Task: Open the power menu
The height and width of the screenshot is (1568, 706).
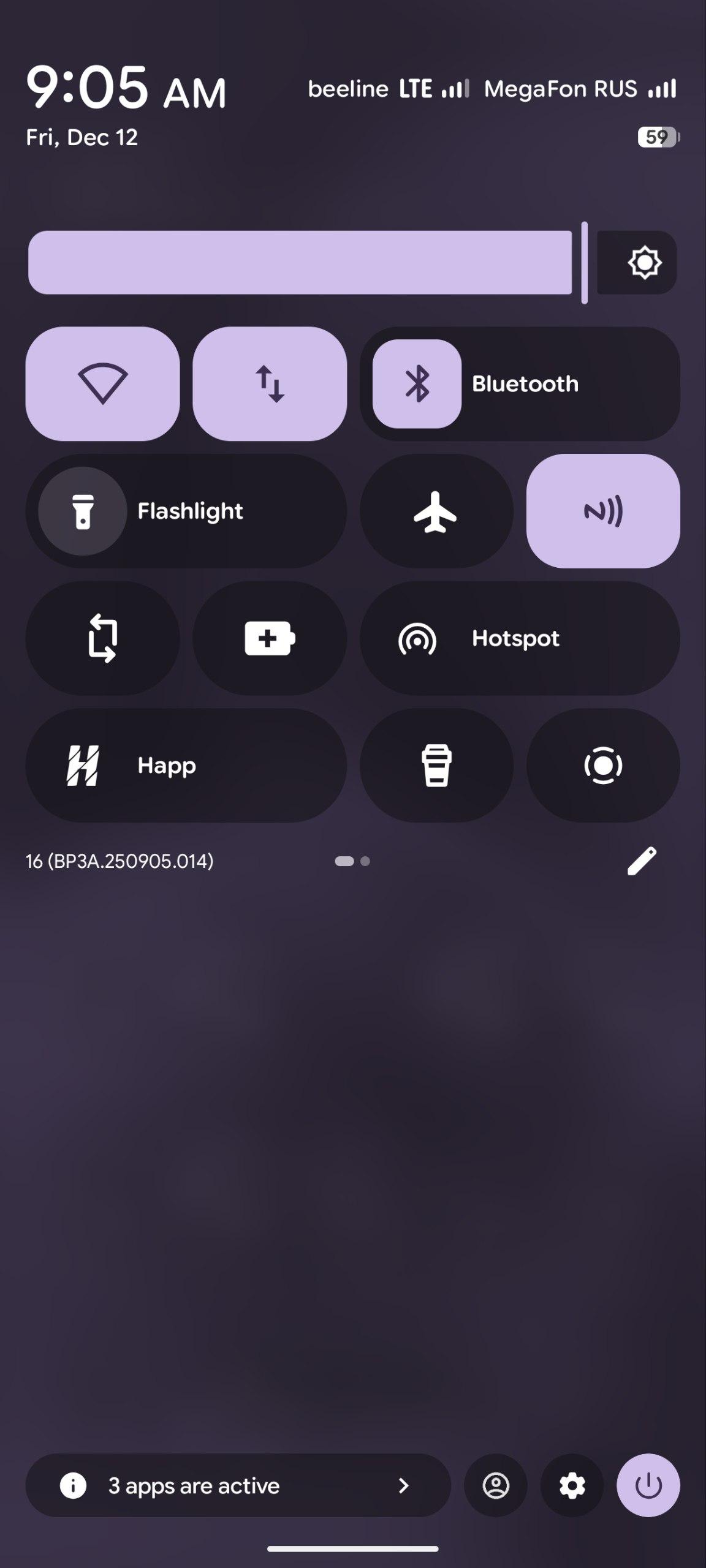Action: click(x=648, y=1485)
